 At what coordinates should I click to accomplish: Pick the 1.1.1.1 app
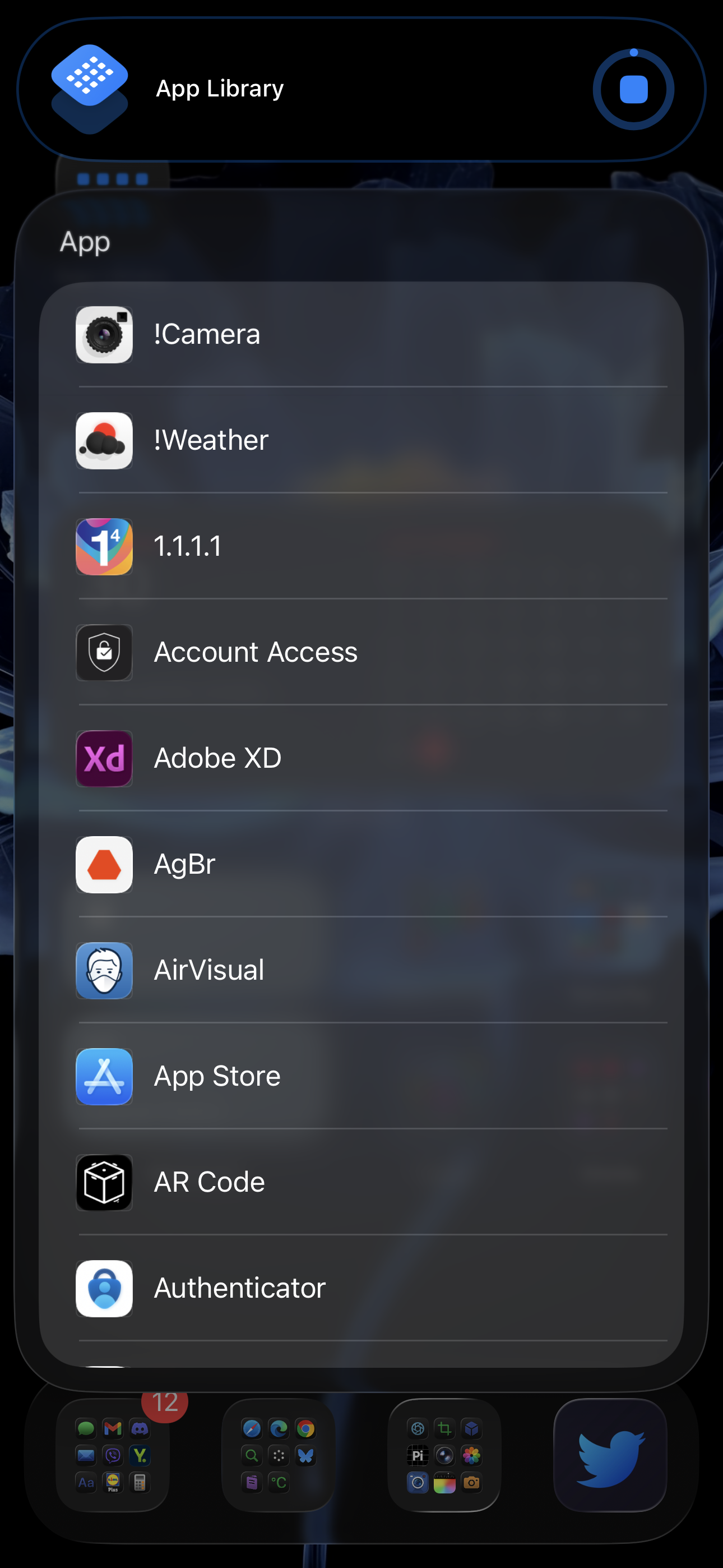click(x=361, y=546)
